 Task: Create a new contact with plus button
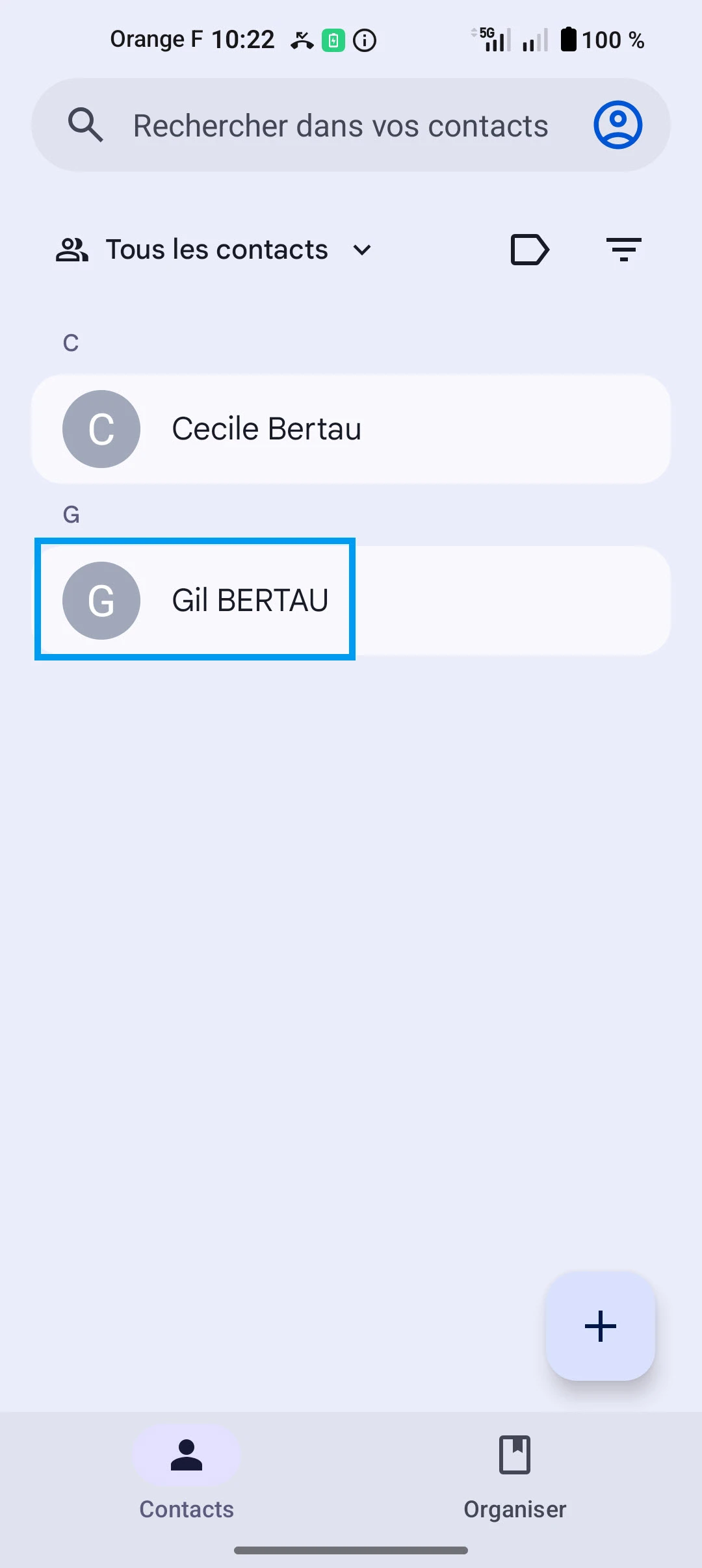(x=600, y=1326)
